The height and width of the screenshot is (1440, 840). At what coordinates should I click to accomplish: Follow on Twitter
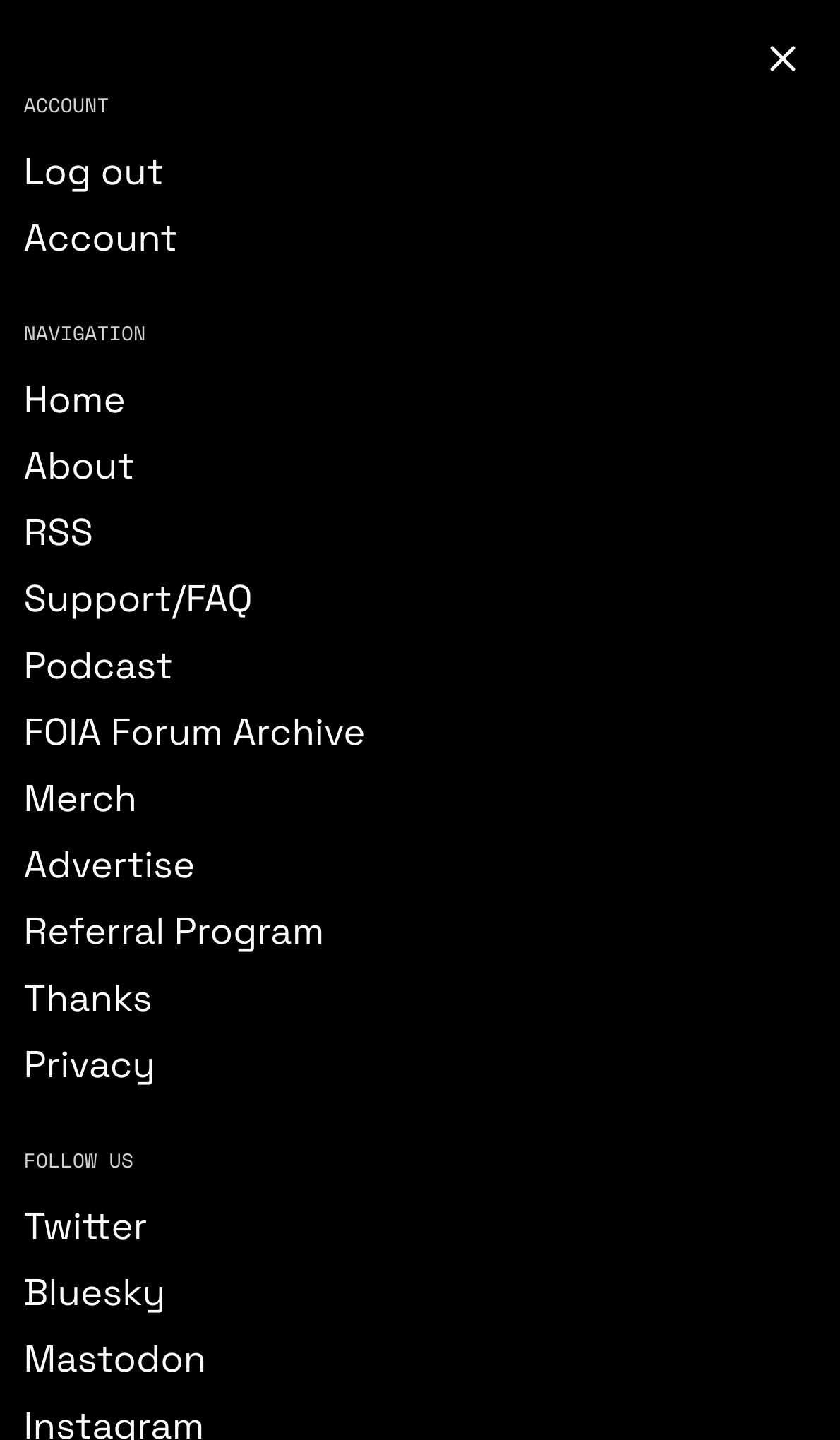tap(85, 1227)
